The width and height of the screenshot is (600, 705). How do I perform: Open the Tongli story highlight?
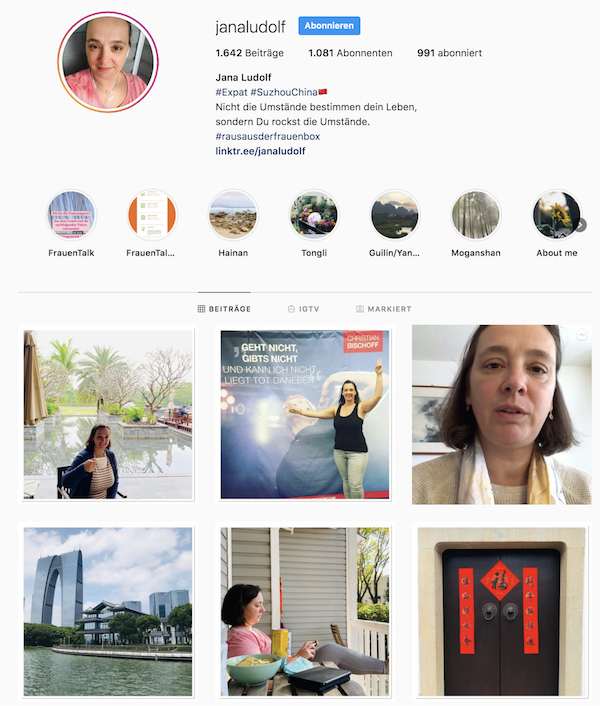tap(314, 215)
